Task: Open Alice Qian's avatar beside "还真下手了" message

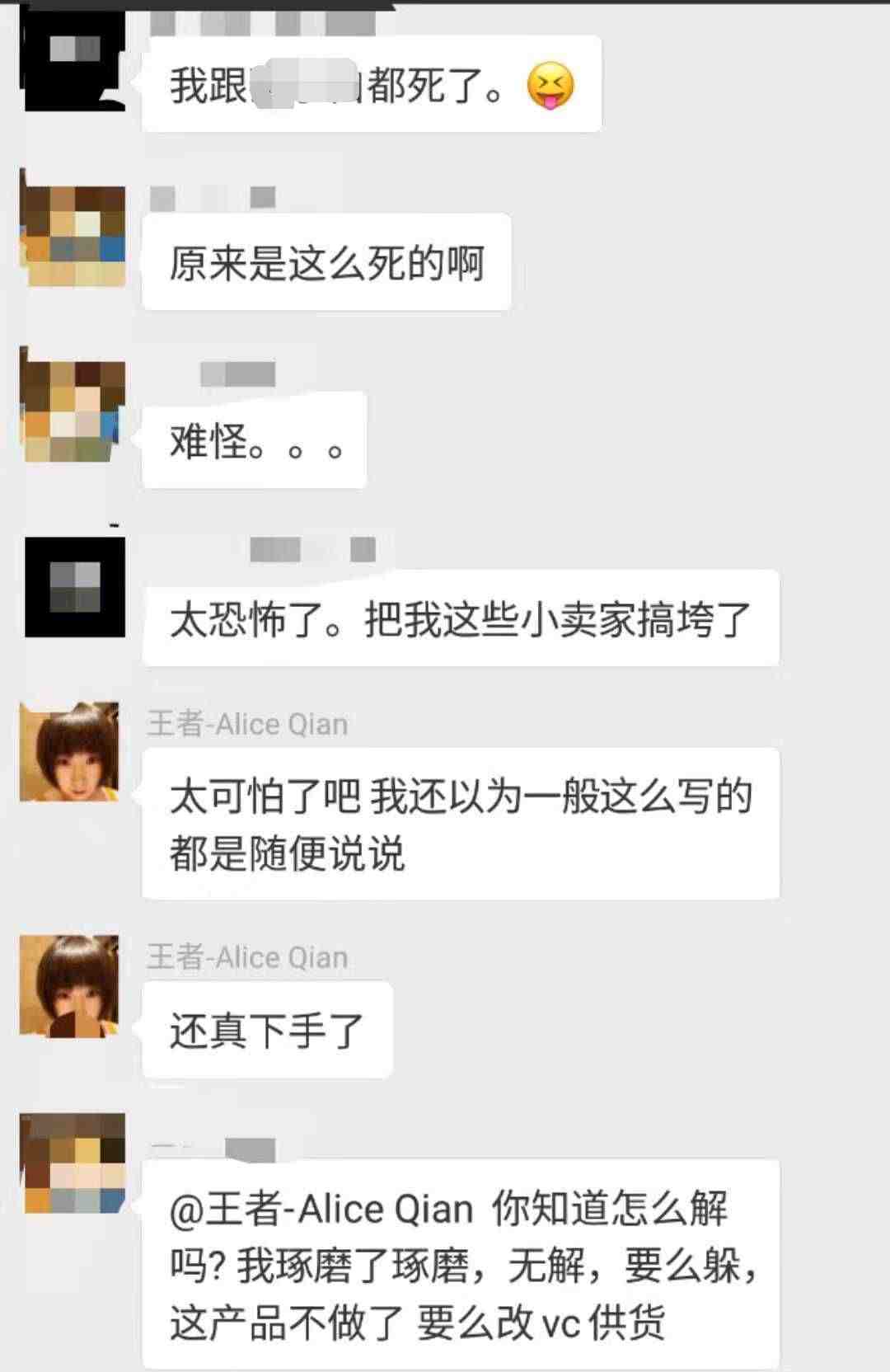Action: (71, 985)
